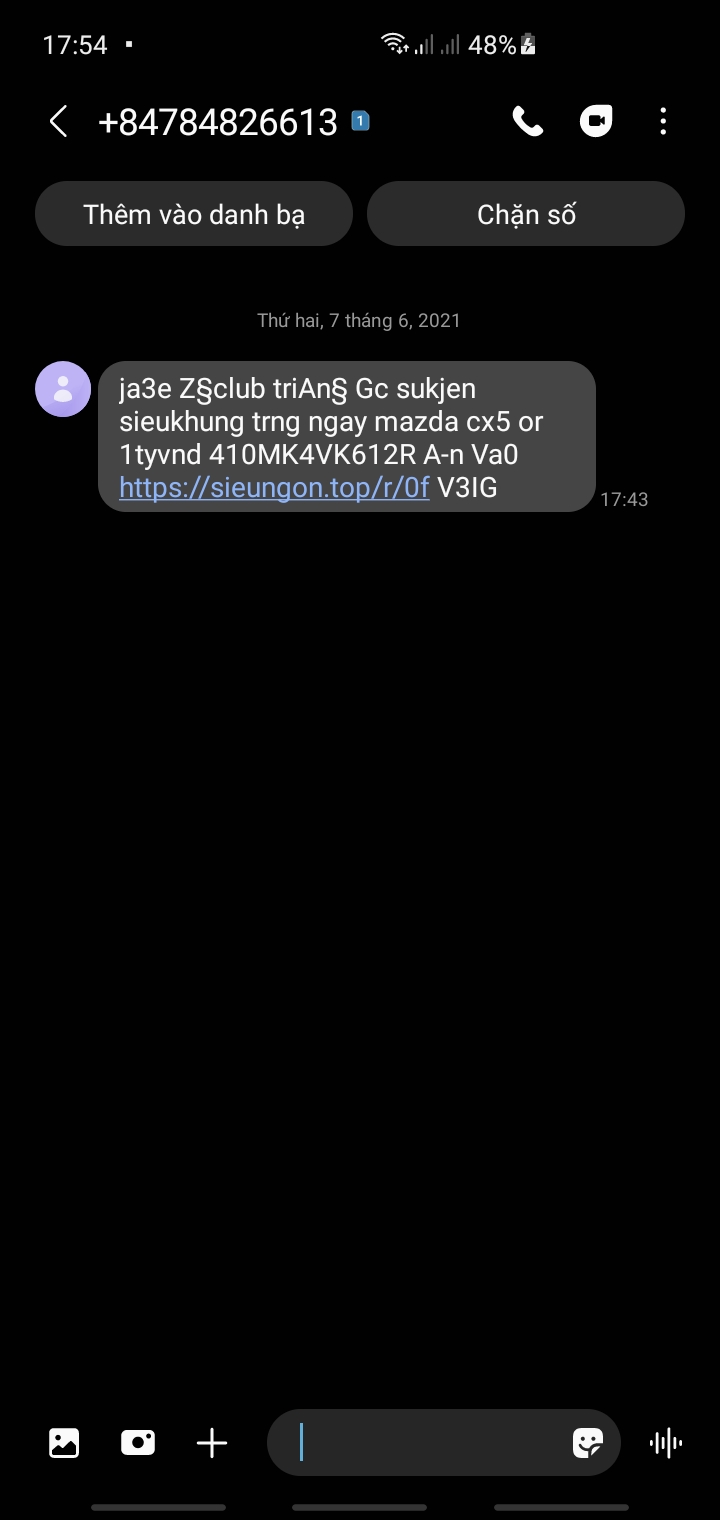Open the more options menu
The image size is (720, 1520).
tap(663, 122)
